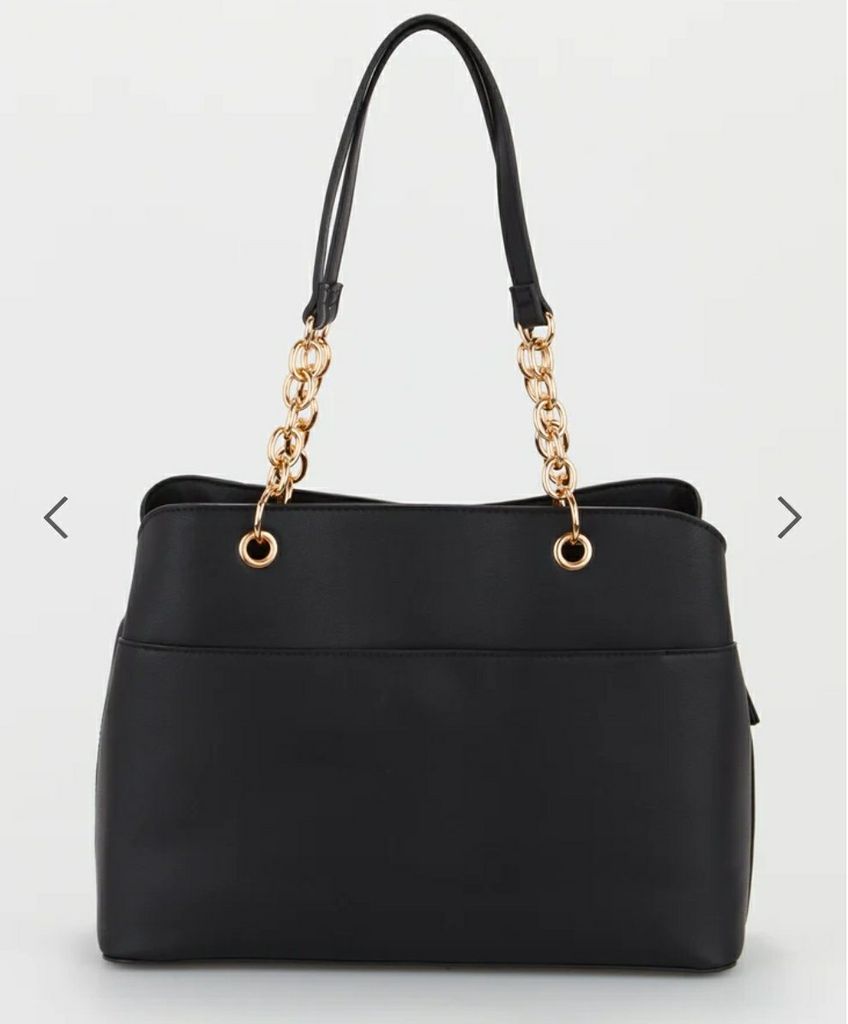
Task: Go to the previous product image
Action: point(57,517)
